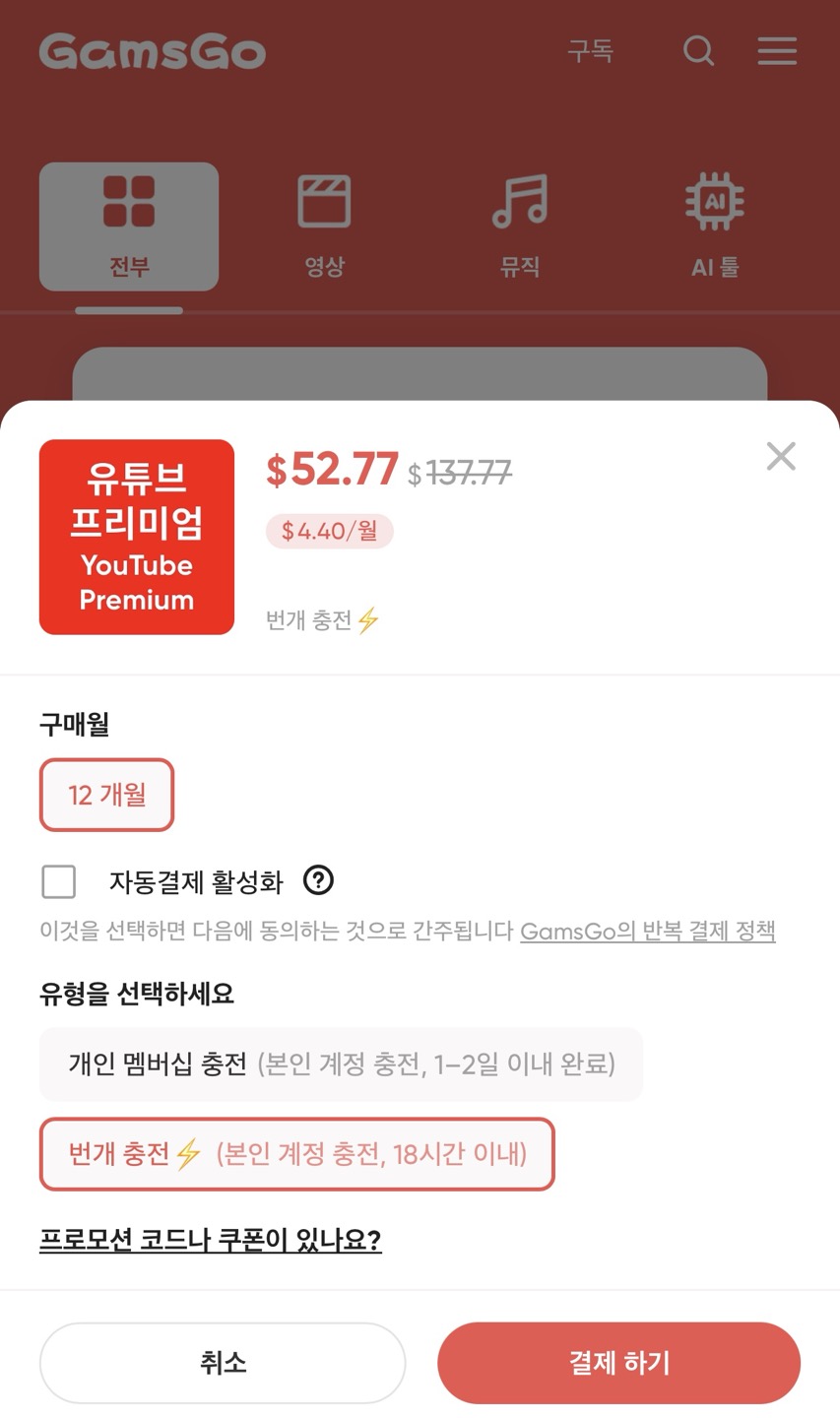Click the GamsGo logo

coord(154,51)
